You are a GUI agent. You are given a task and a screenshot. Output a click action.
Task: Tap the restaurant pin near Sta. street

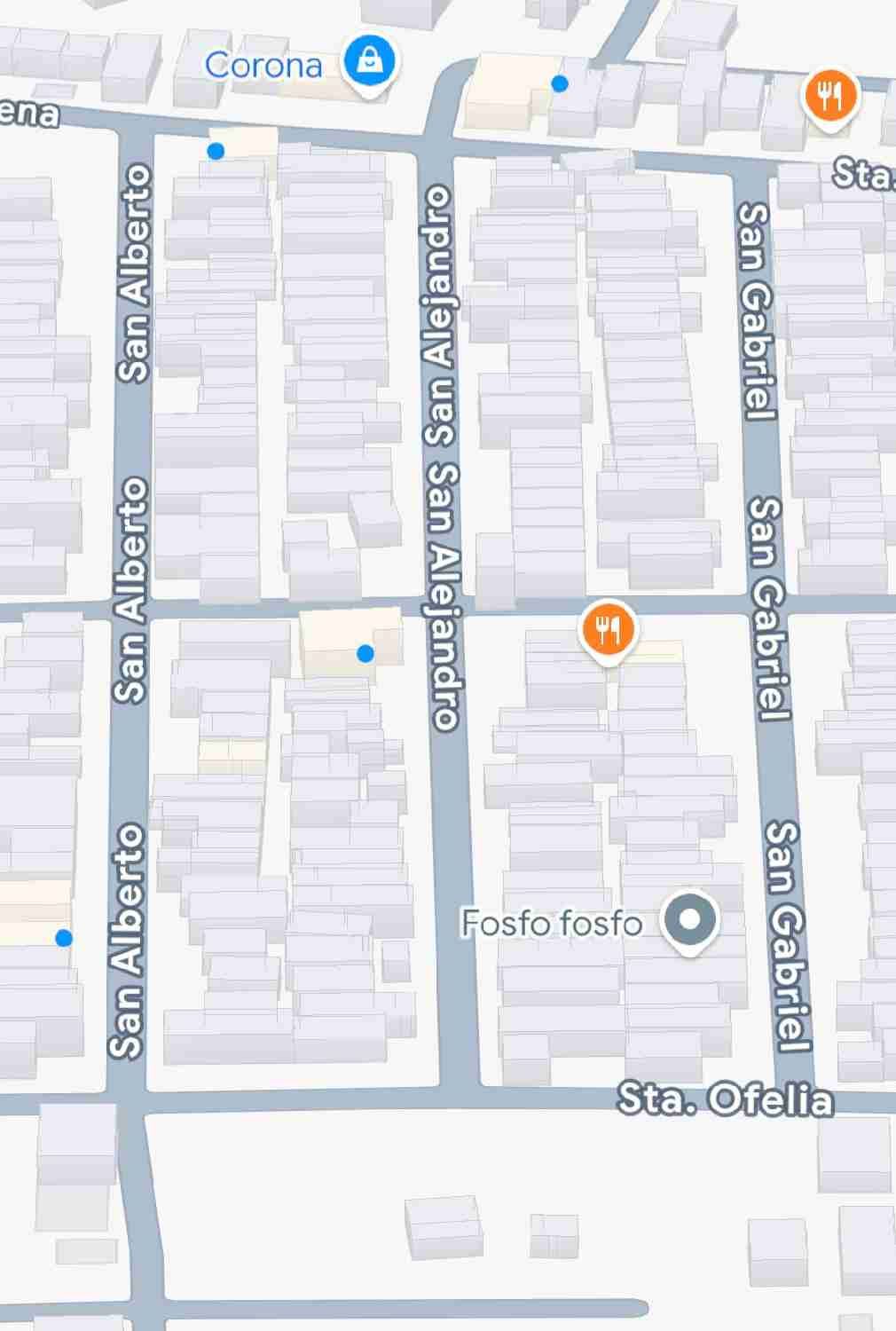pos(830,98)
